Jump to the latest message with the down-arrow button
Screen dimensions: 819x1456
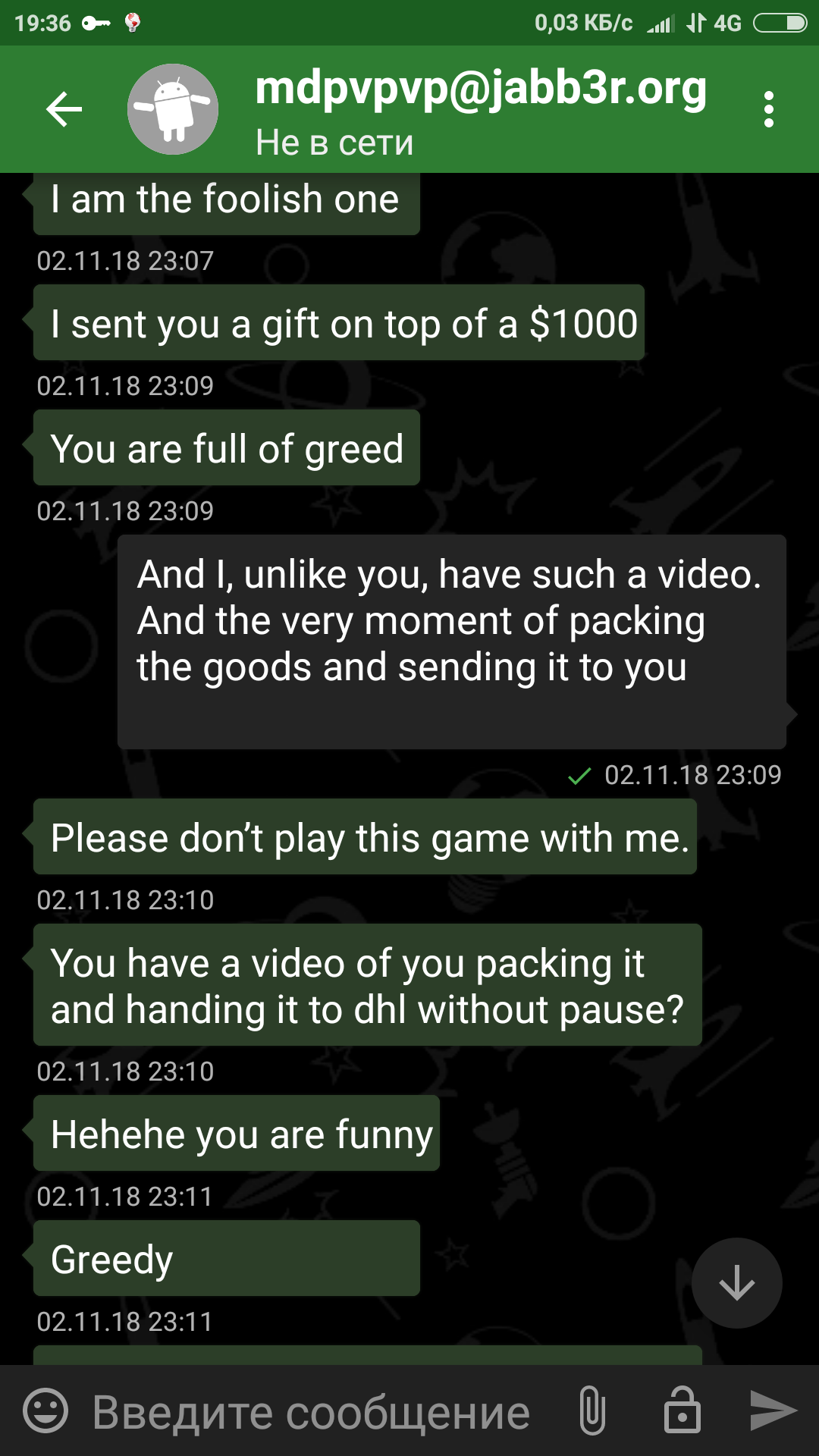[736, 1283]
